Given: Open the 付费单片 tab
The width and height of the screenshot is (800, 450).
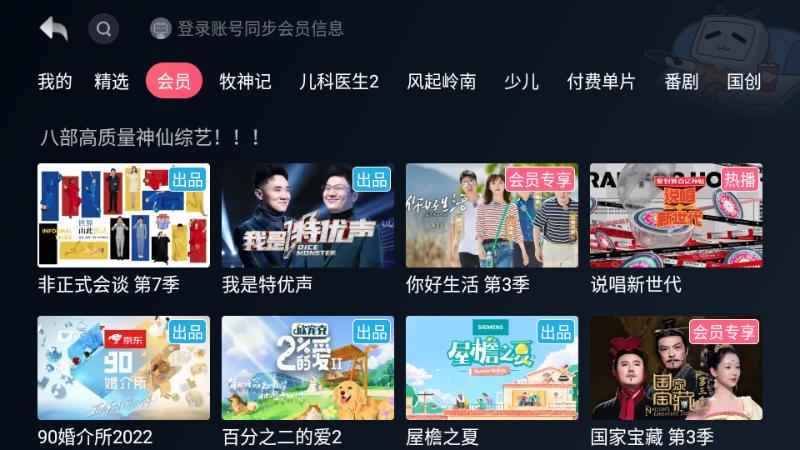Looking at the screenshot, I should (x=600, y=82).
